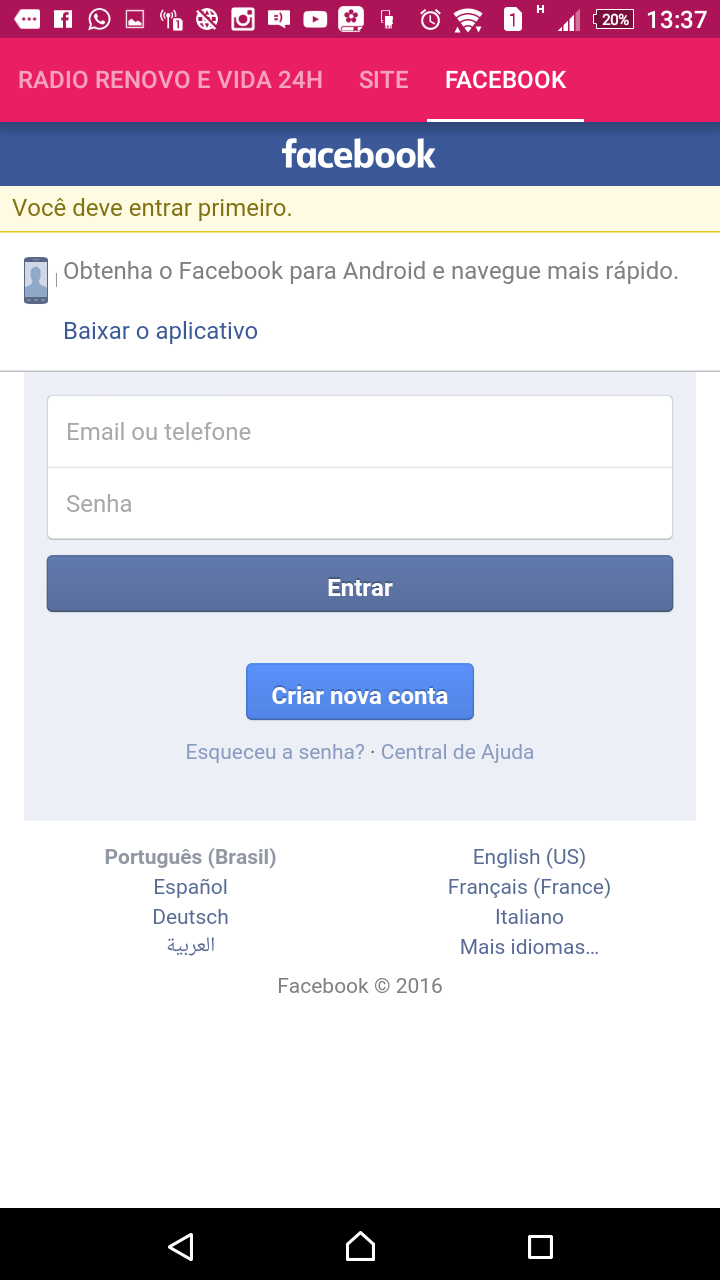
Task: Expand more languages via Mais idiomas
Action: (x=529, y=946)
